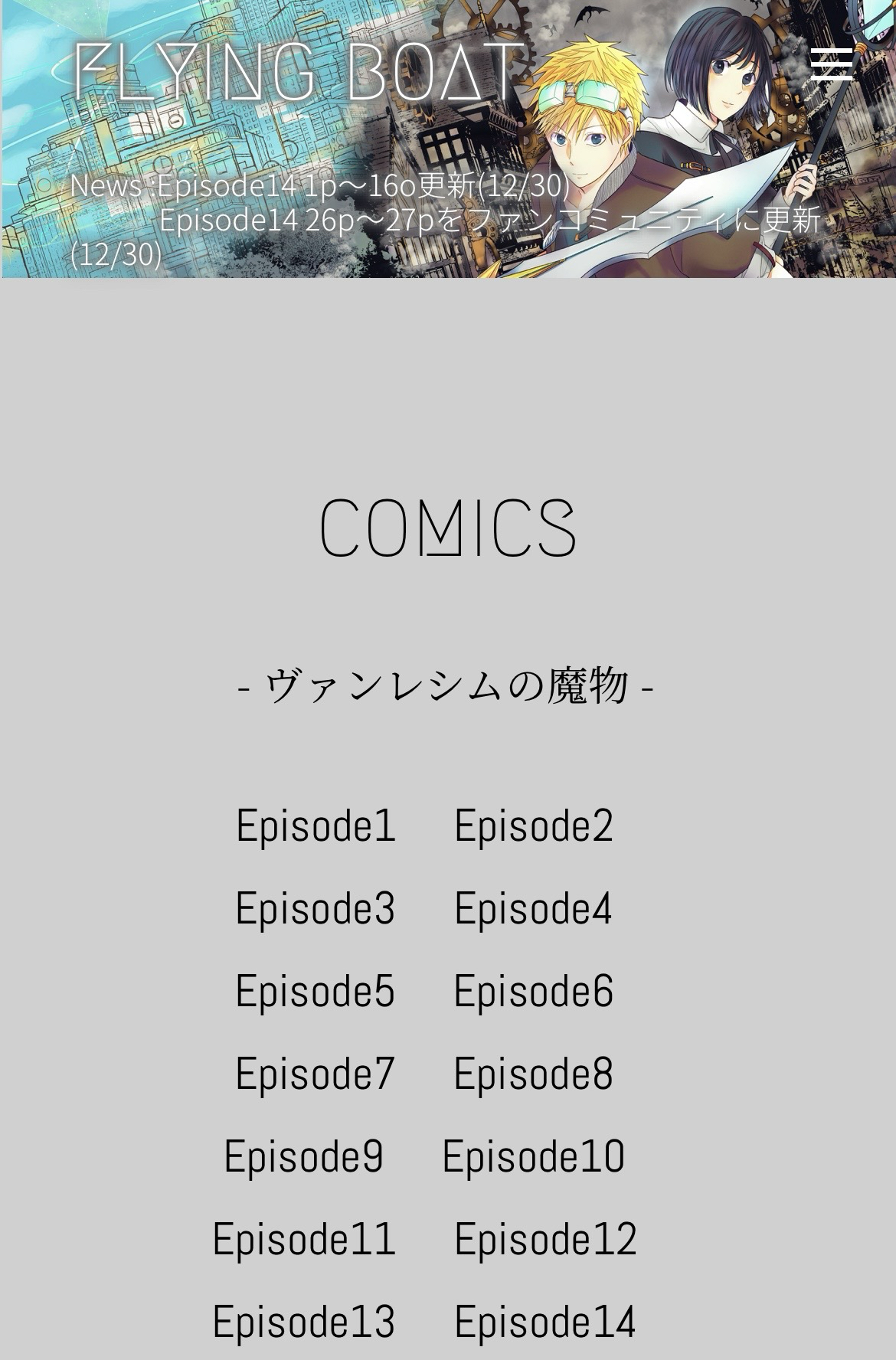Go to Episode12
896x1360 pixels.
(545, 1239)
